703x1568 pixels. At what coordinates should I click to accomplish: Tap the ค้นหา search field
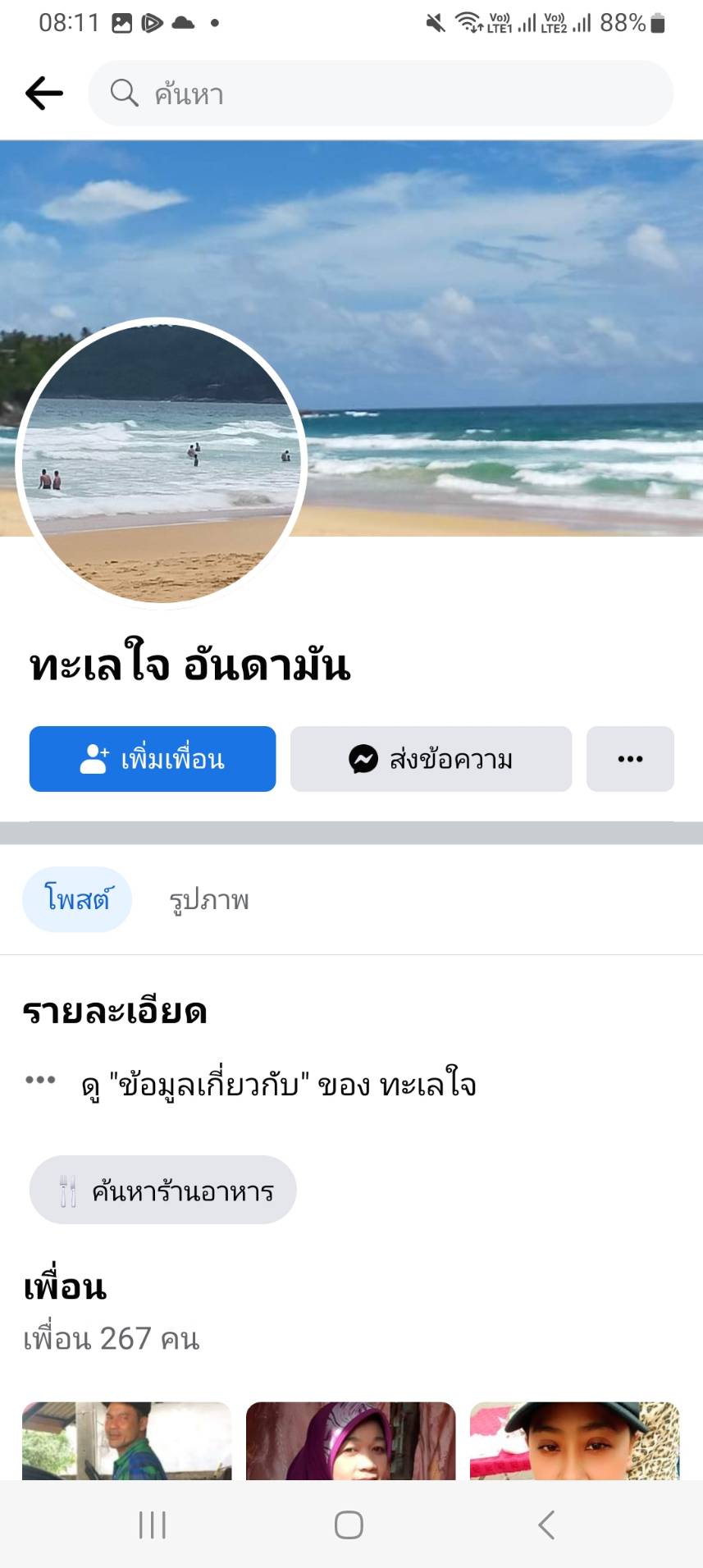[x=381, y=94]
